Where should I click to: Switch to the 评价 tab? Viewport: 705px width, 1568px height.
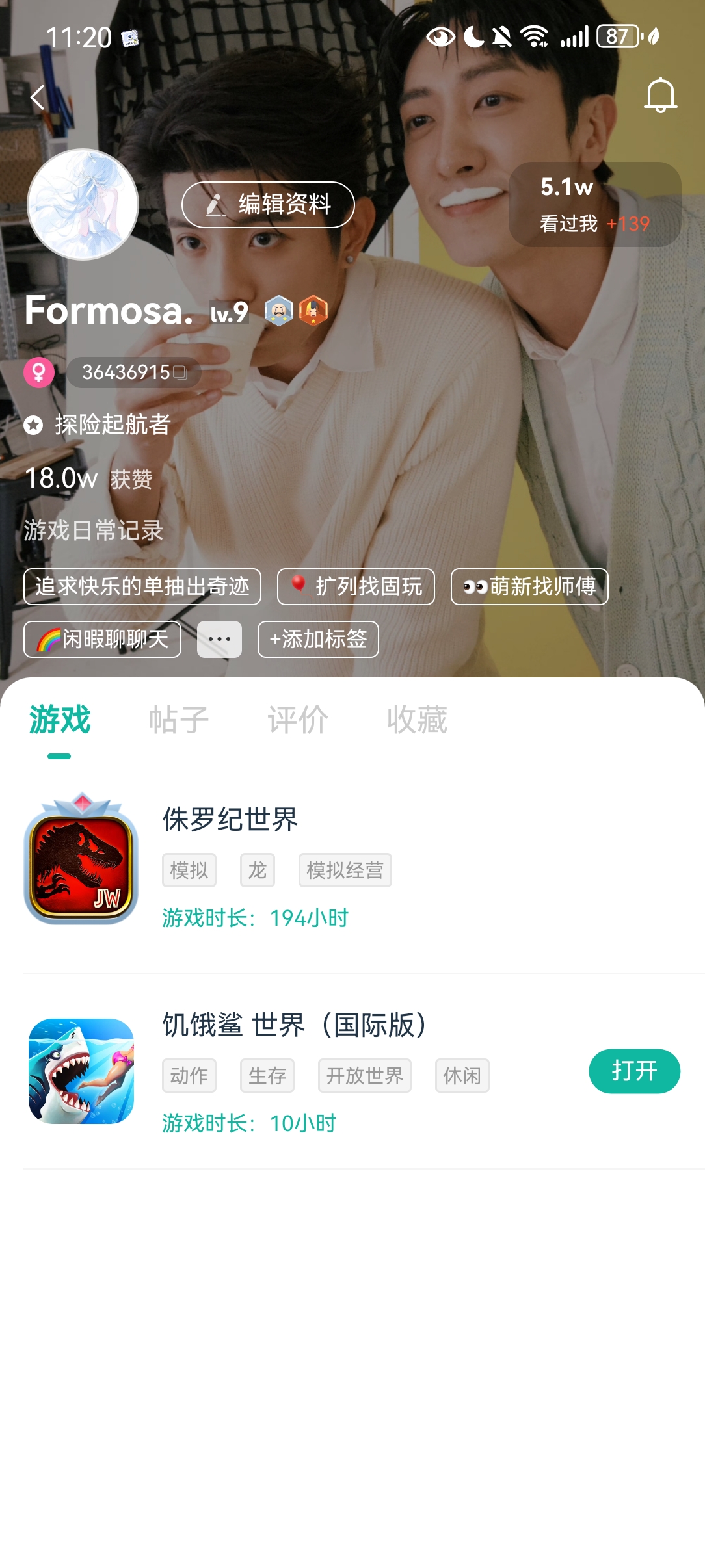298,720
